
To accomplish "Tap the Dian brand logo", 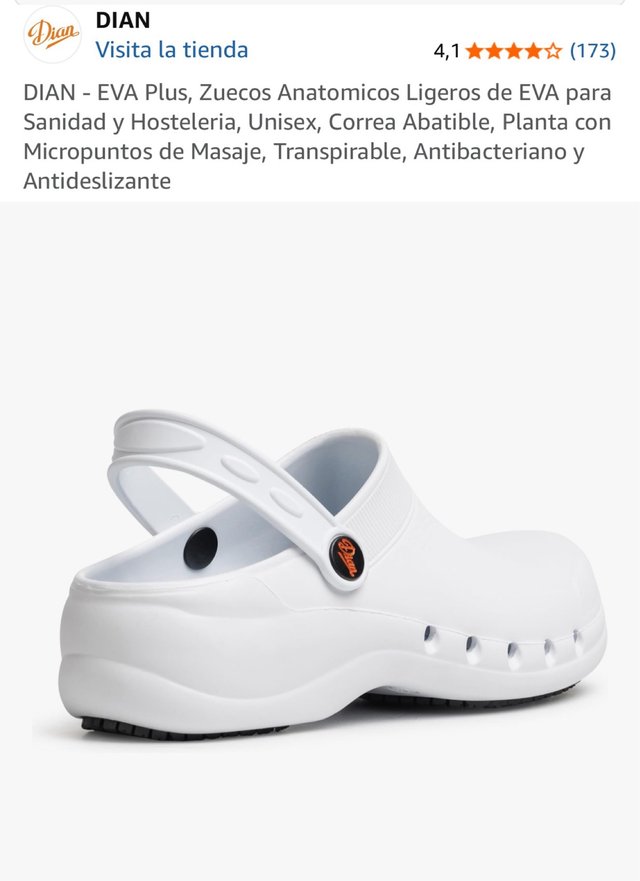I will pyautogui.click(x=52, y=35).
